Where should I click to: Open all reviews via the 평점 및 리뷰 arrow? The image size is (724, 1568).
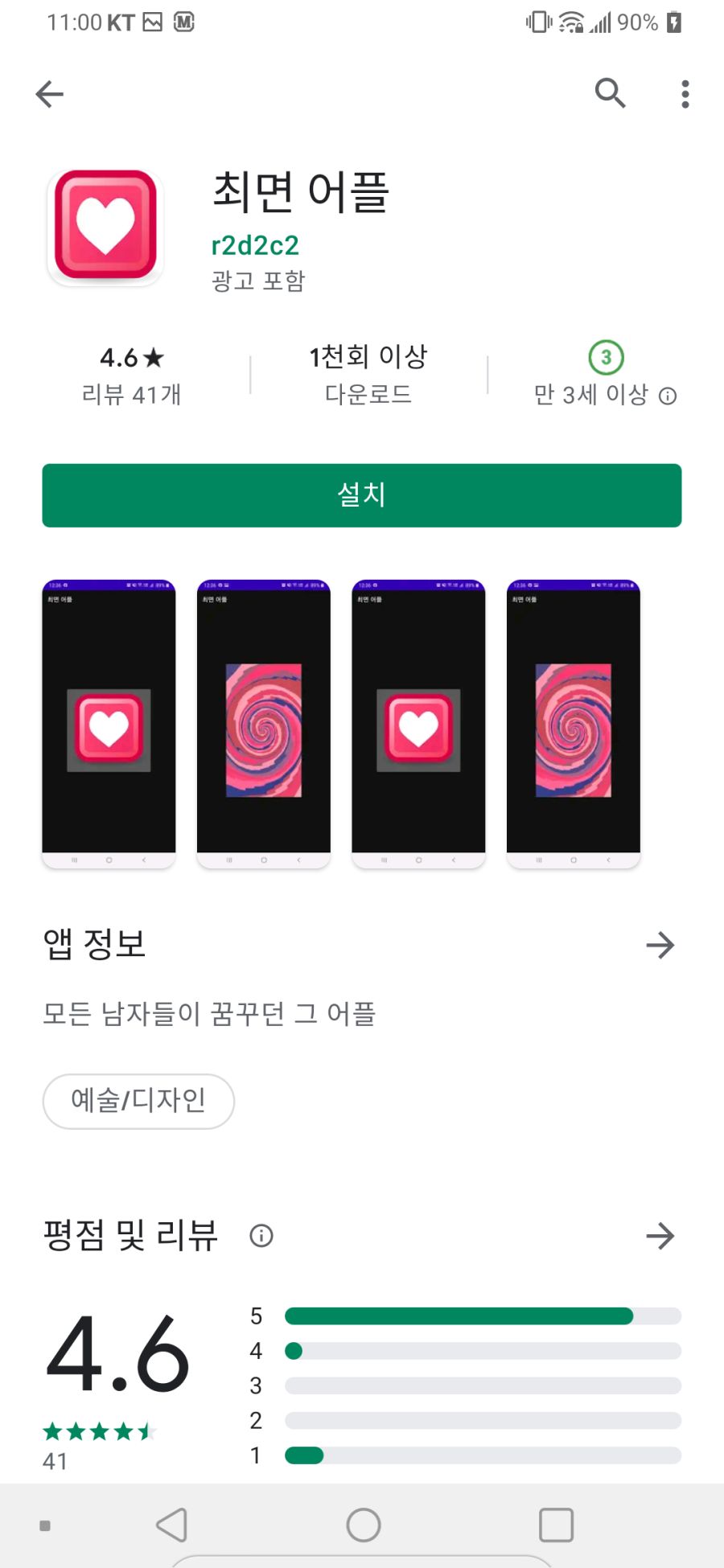coord(660,1235)
